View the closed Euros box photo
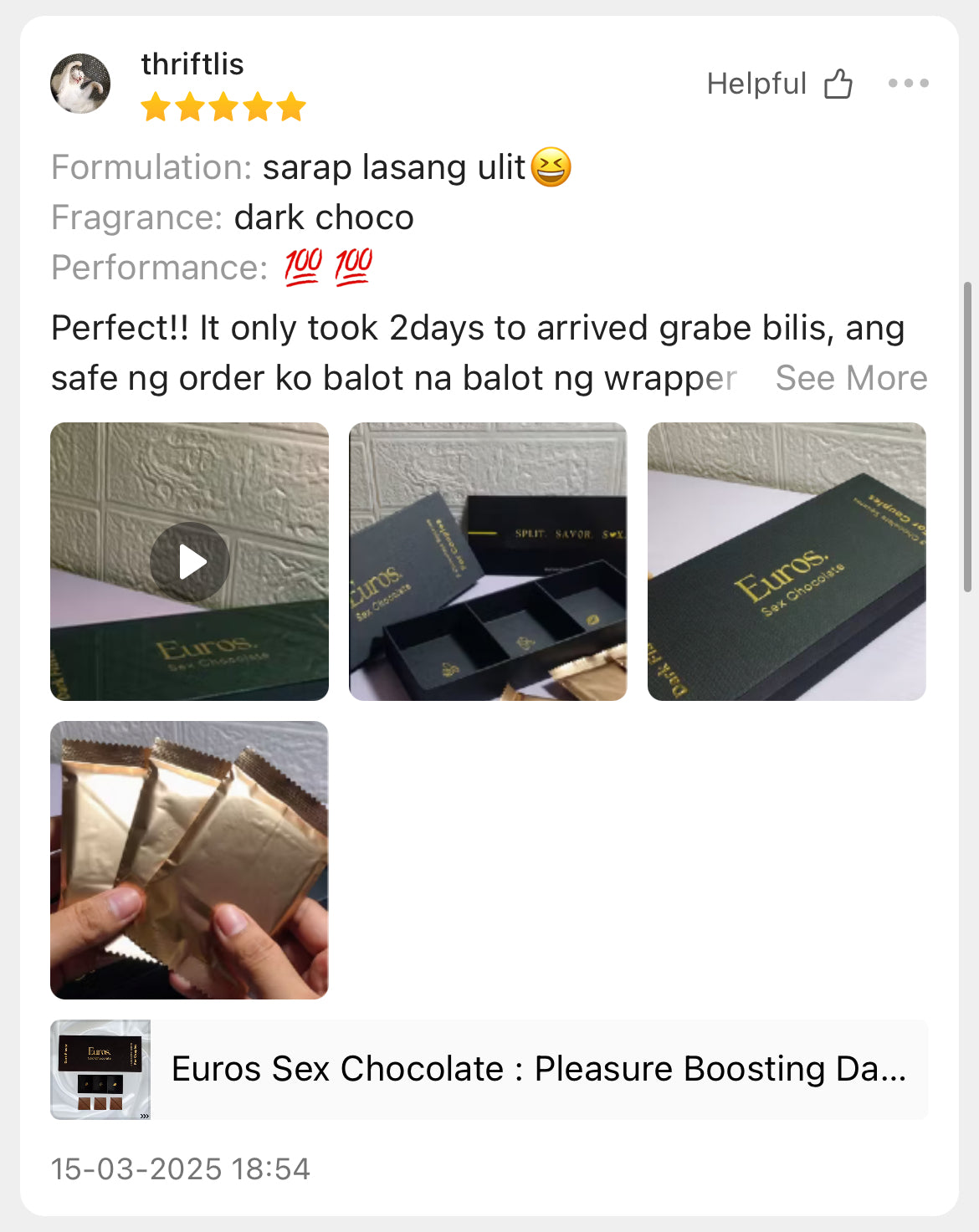Viewport: 979px width, 1232px height. [787, 562]
